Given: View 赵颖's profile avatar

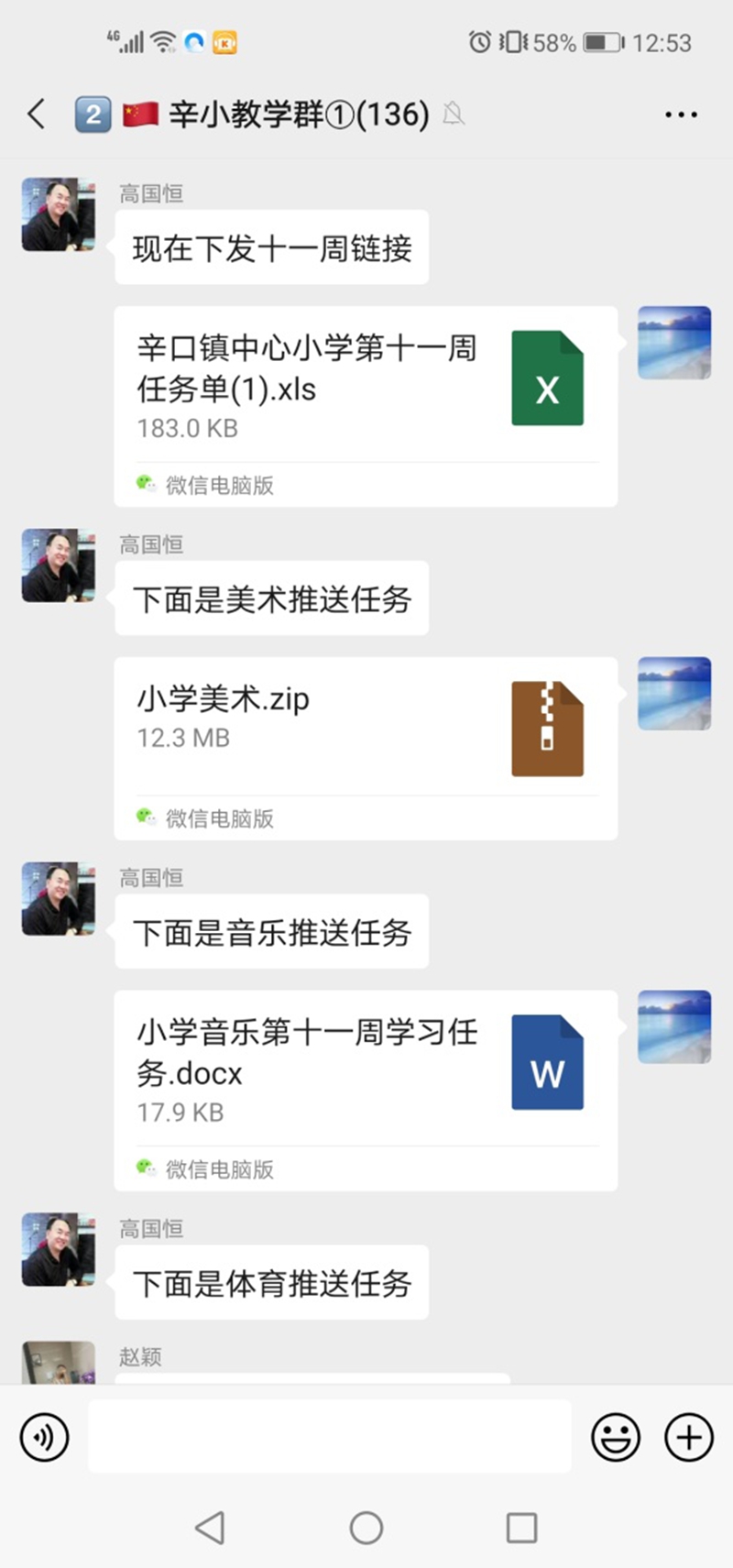Looking at the screenshot, I should click(x=59, y=1363).
